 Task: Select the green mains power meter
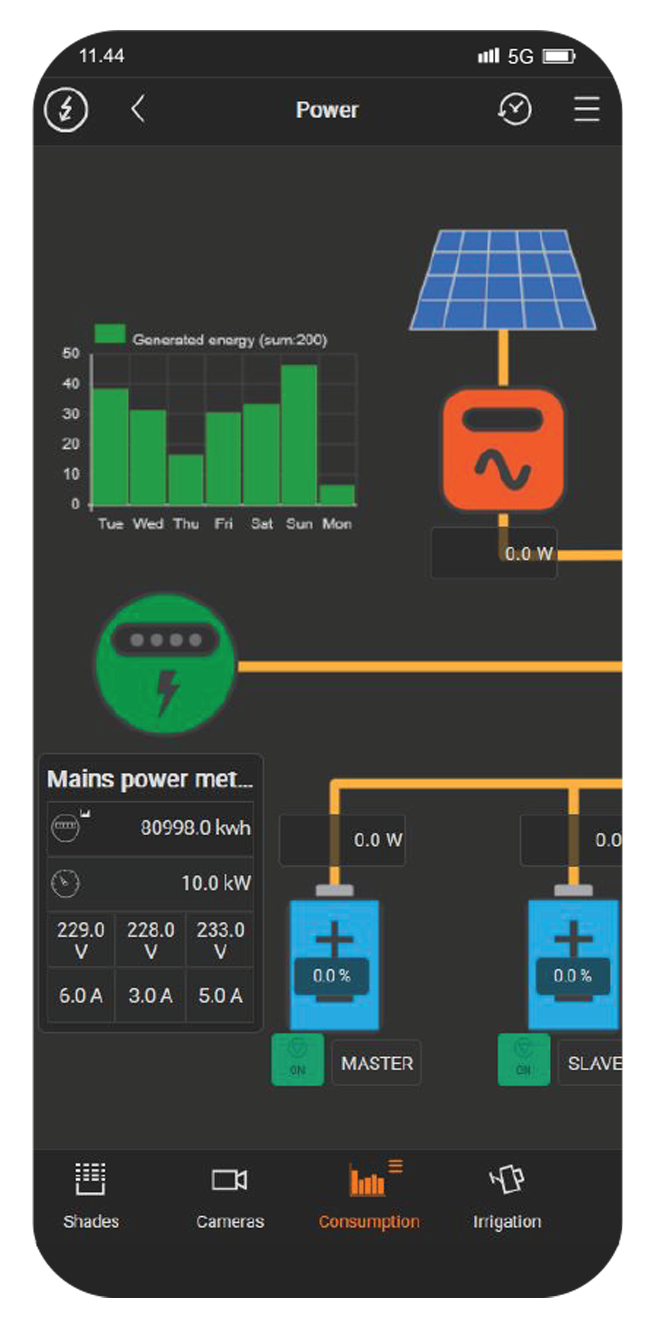[165, 663]
